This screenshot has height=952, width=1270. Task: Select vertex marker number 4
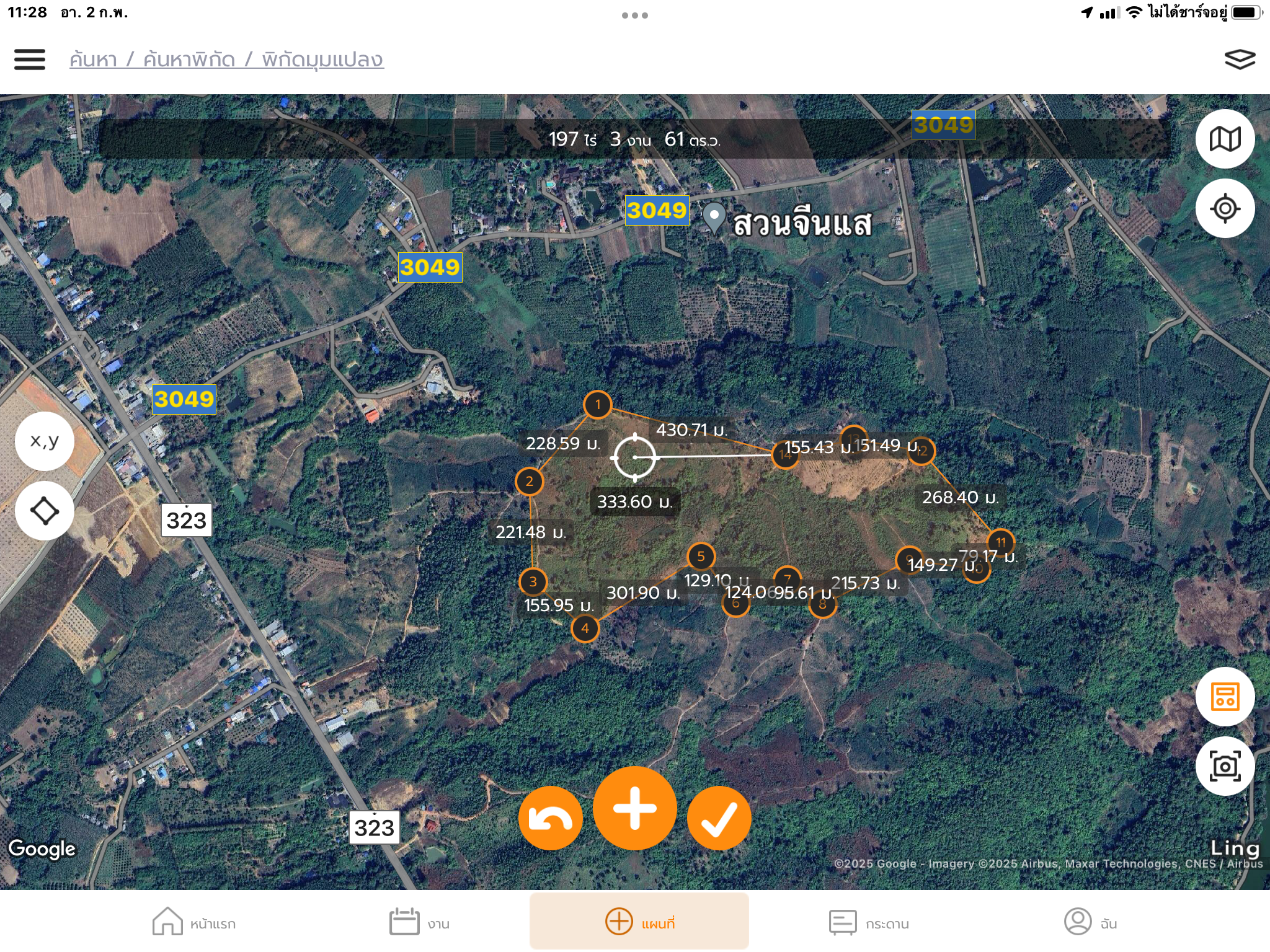click(585, 628)
